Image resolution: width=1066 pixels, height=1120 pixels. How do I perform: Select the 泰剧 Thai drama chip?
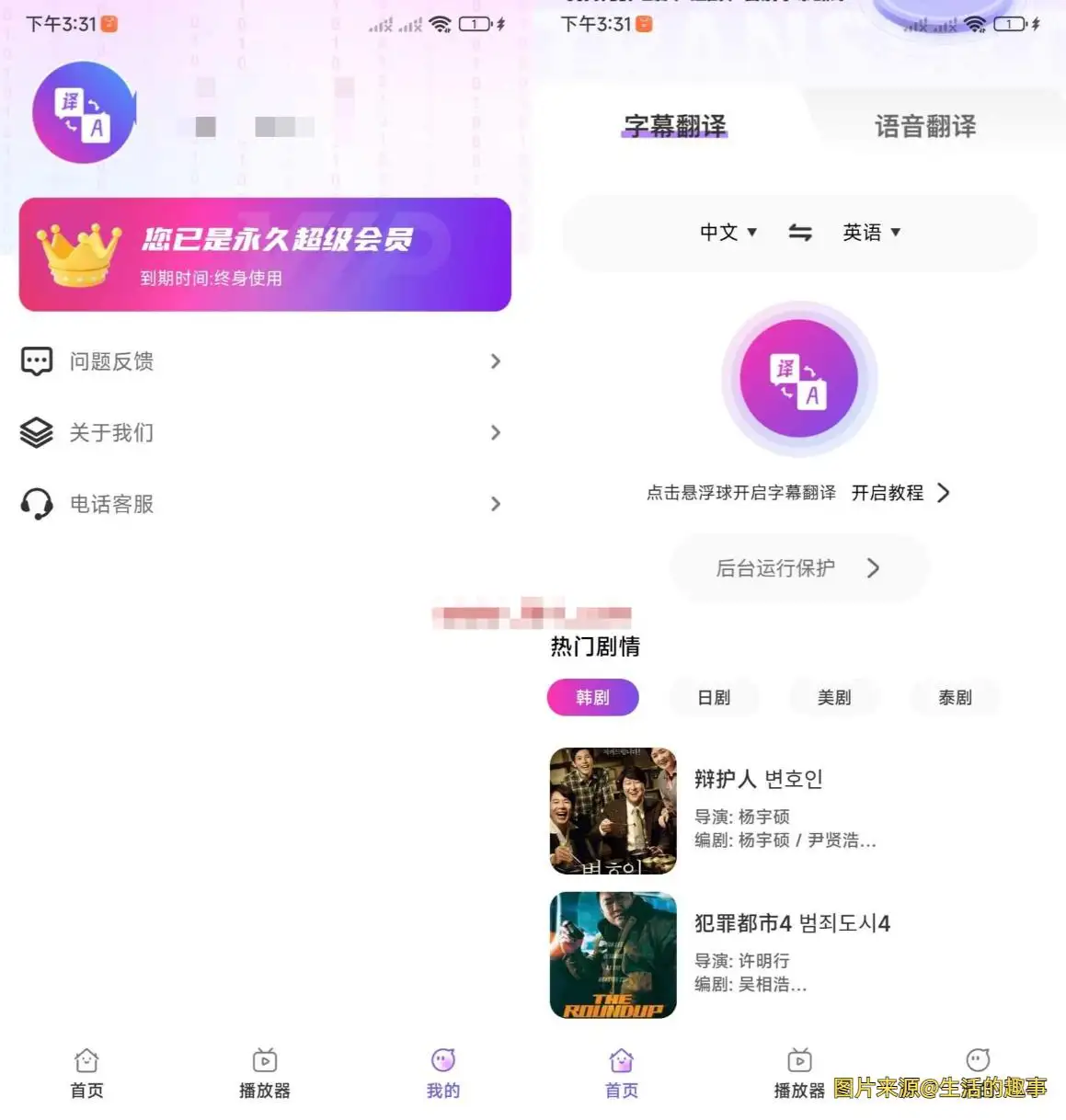pos(955,698)
